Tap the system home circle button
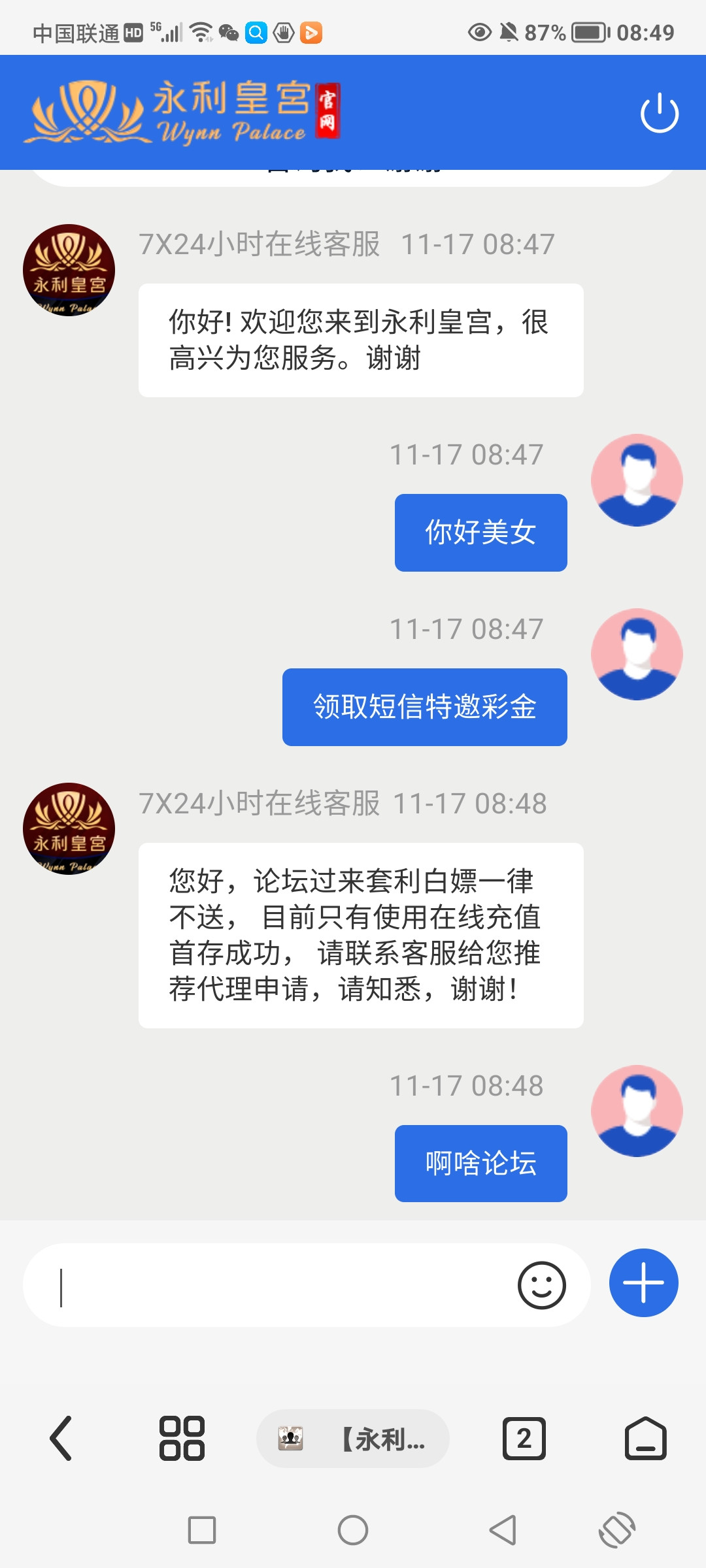The width and height of the screenshot is (706, 1568). pyautogui.click(x=353, y=1530)
